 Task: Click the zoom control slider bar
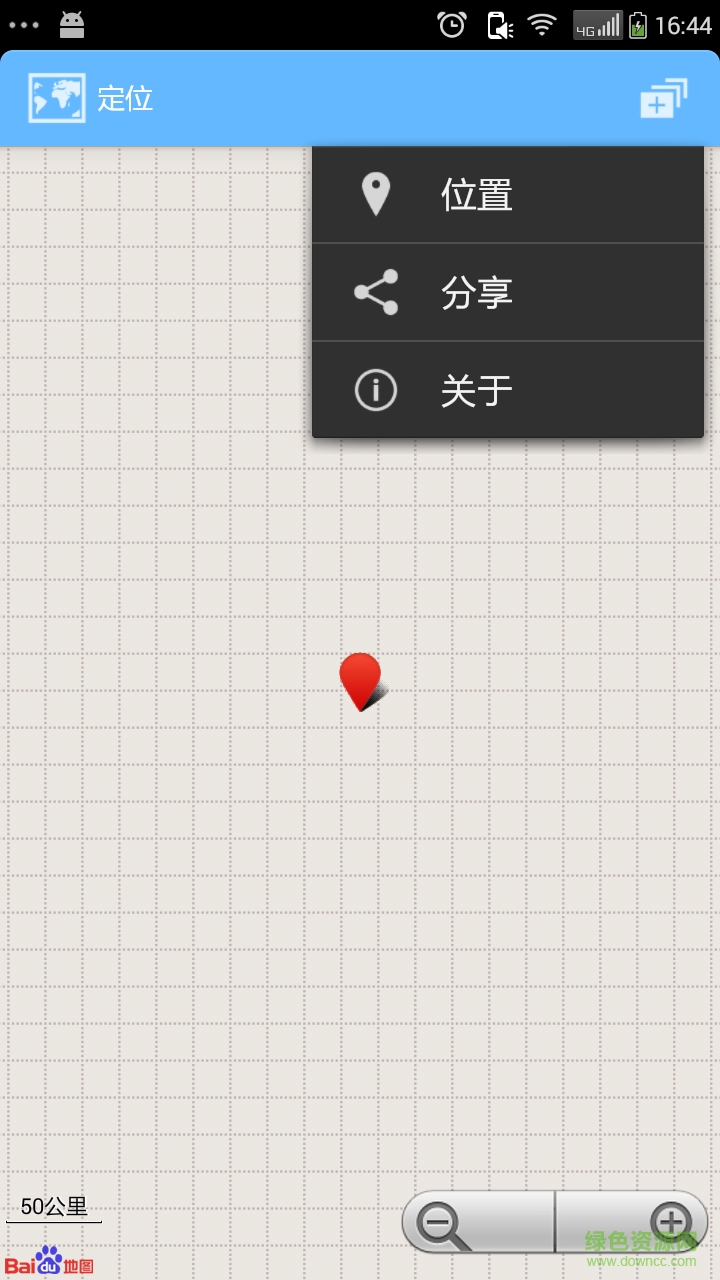[x=555, y=1223]
